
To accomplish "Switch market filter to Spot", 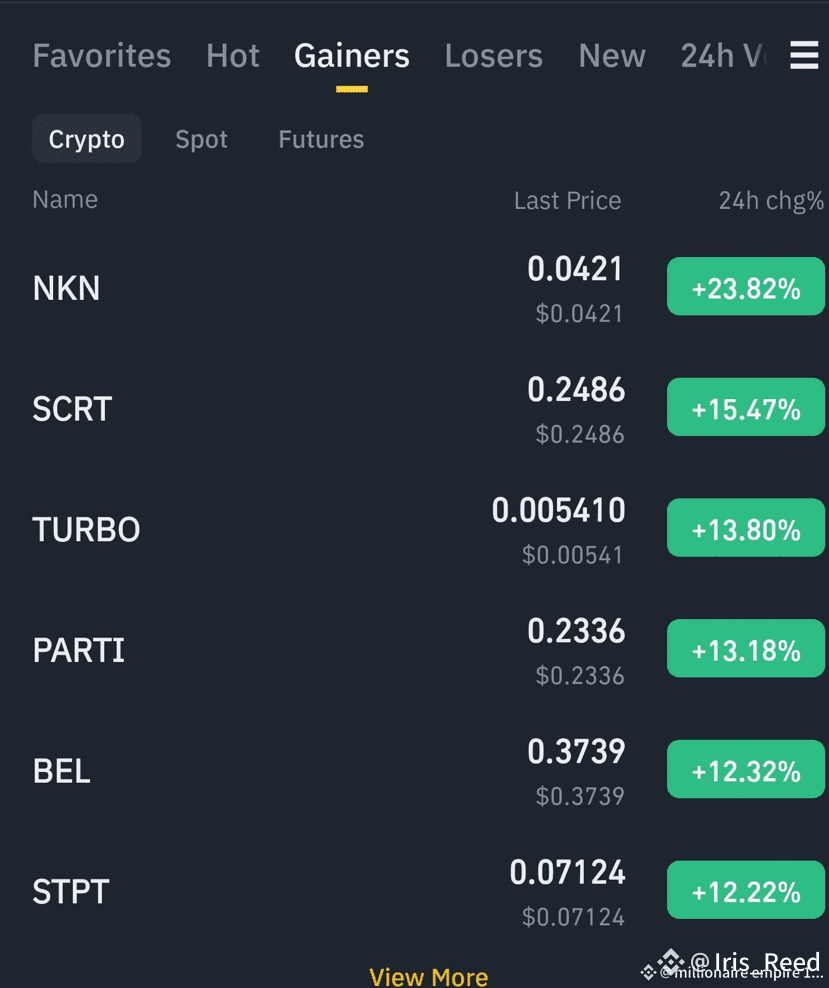I will tap(200, 139).
